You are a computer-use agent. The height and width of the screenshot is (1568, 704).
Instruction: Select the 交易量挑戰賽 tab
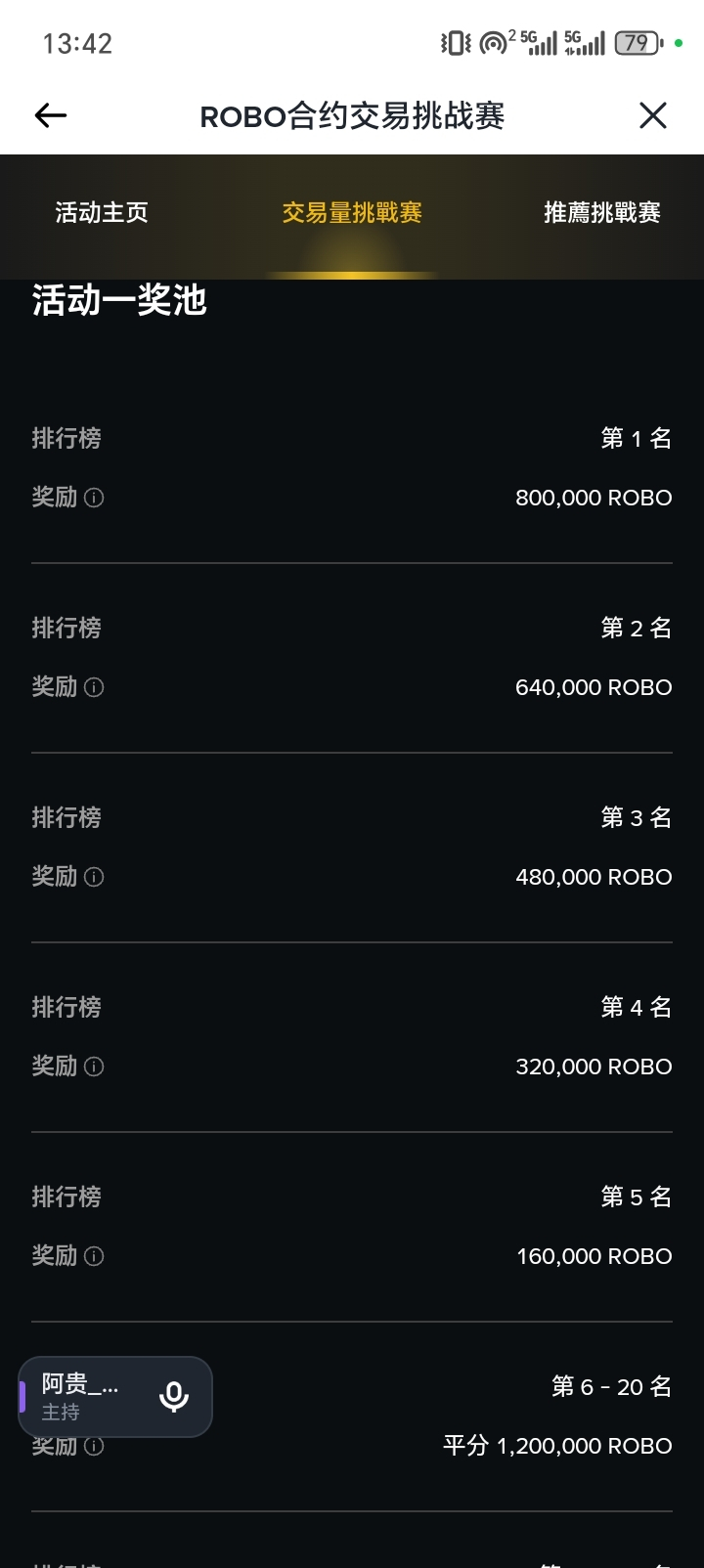tap(352, 212)
